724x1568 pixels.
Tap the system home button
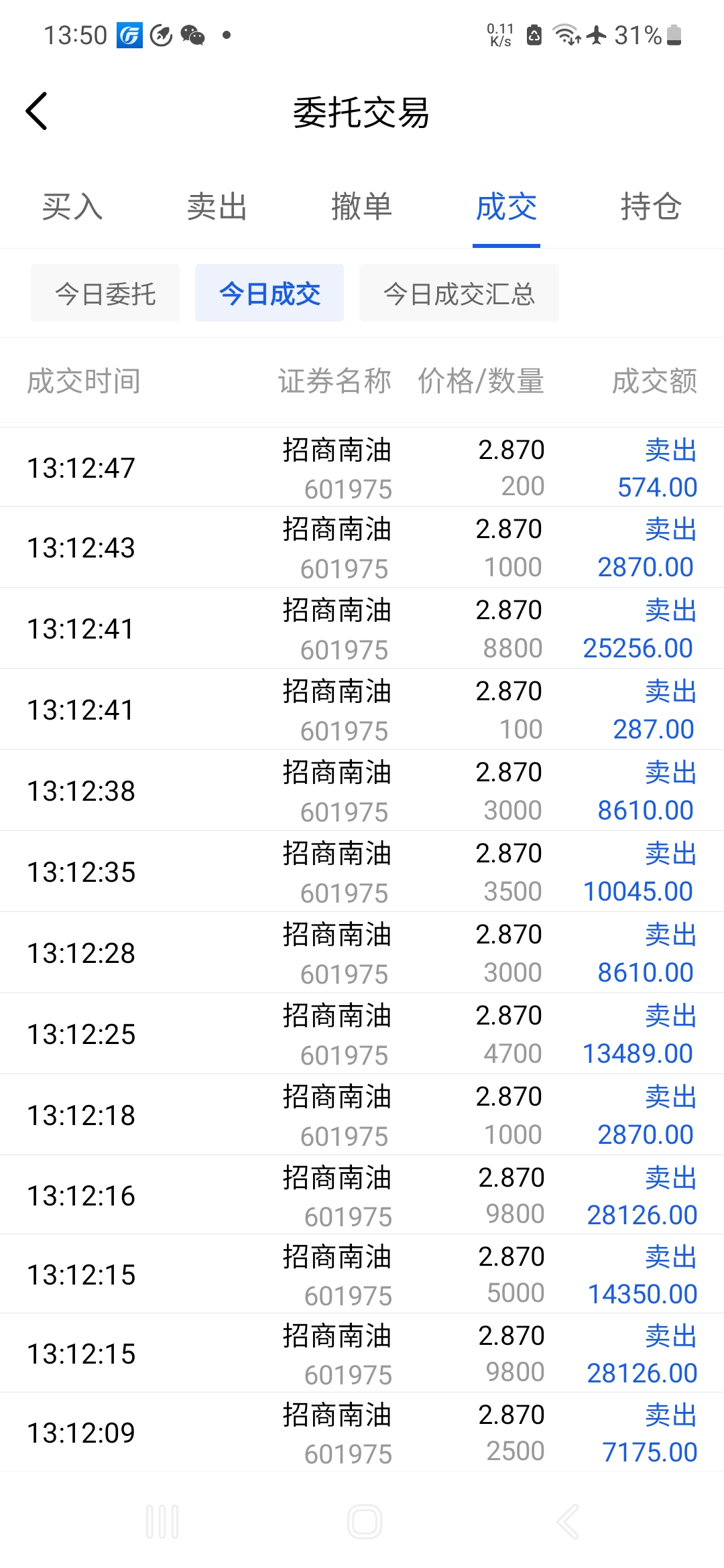(x=365, y=1521)
